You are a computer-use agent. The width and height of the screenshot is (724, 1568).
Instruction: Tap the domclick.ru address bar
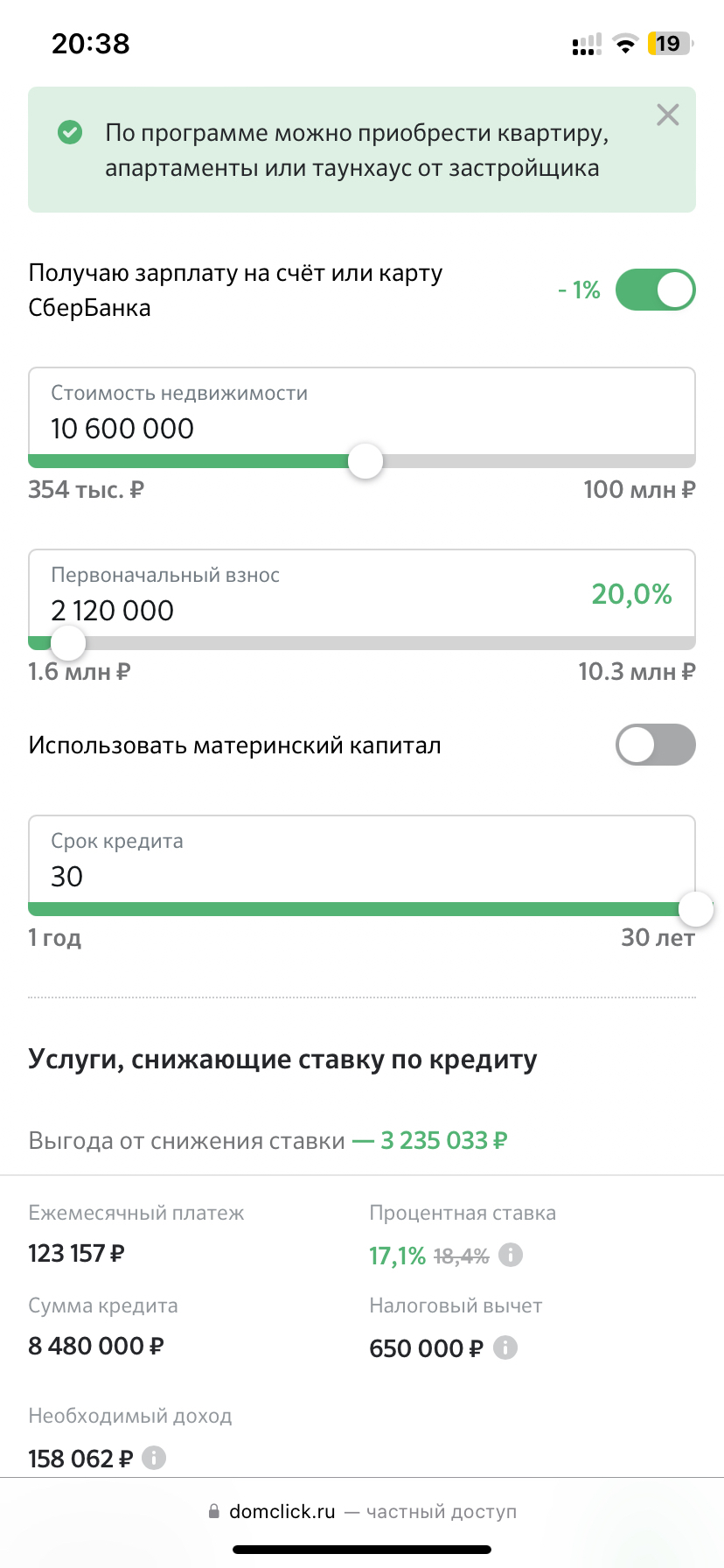(x=362, y=1511)
